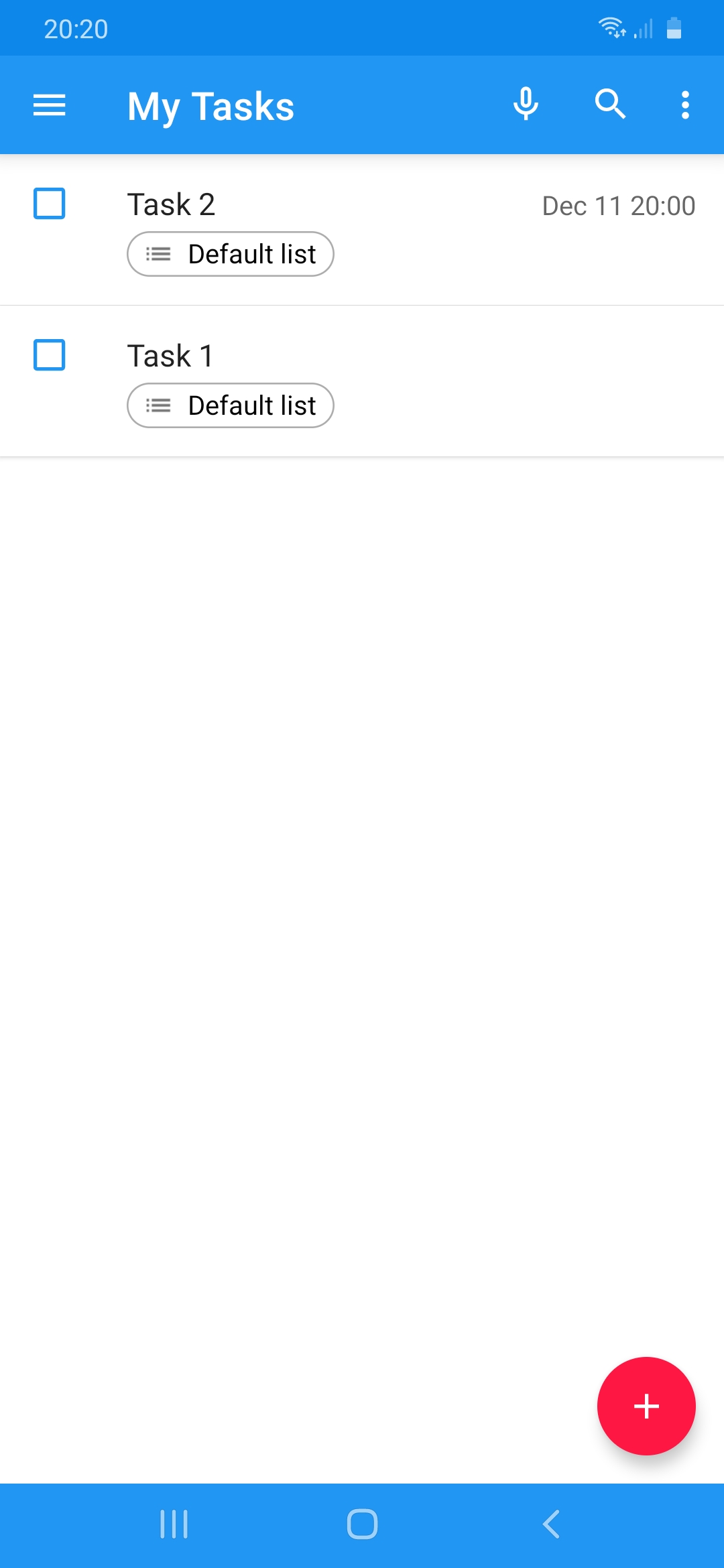Open task search

(610, 105)
